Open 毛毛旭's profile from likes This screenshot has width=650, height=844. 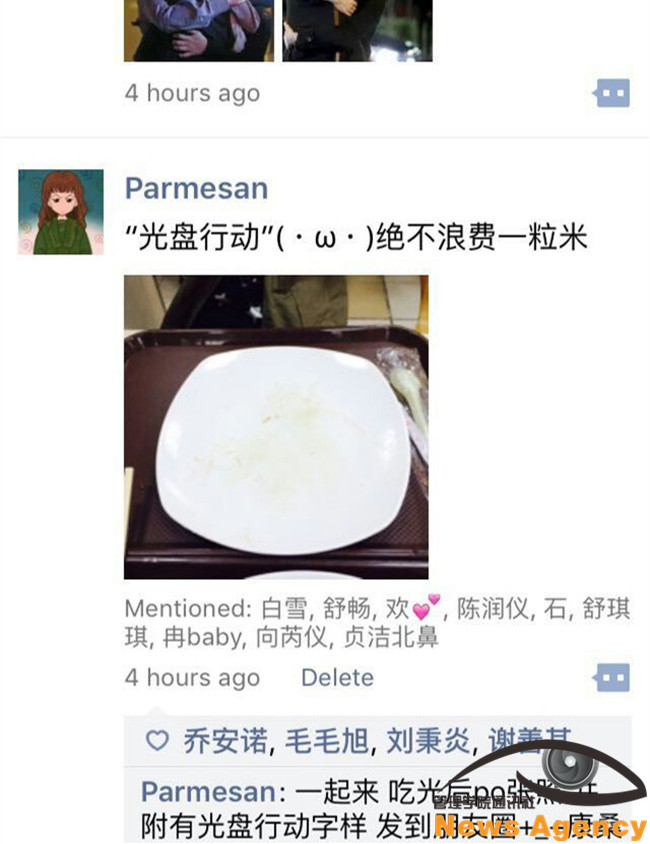[x=326, y=741]
